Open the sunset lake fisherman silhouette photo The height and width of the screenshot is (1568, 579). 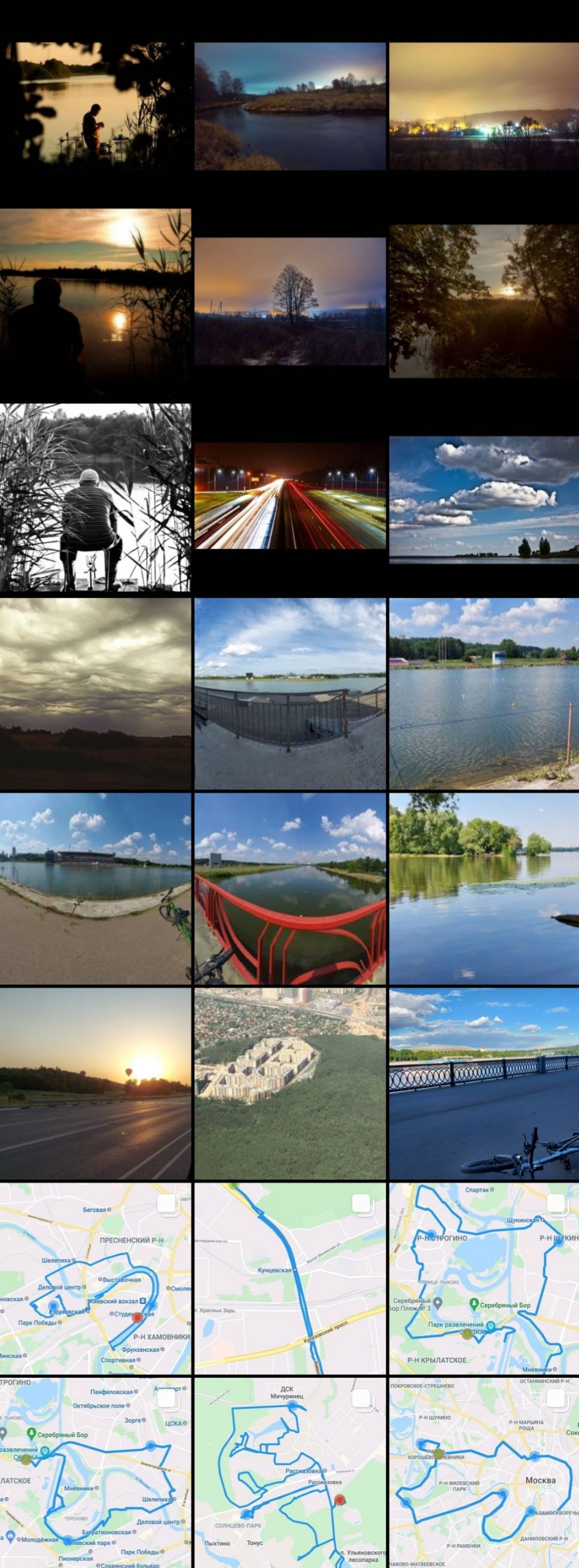(95, 295)
